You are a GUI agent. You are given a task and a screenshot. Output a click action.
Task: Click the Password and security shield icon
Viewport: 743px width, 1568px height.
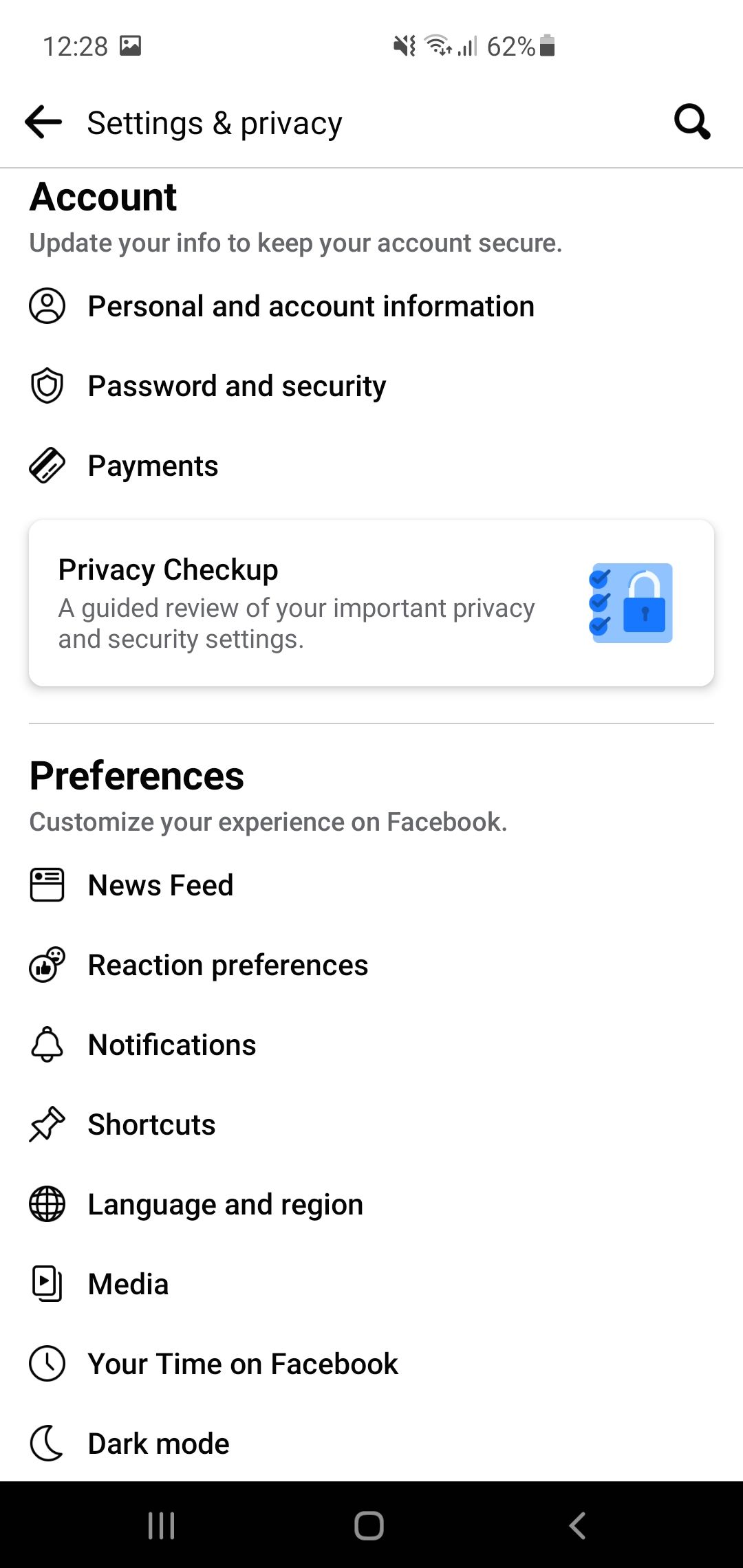coord(46,386)
